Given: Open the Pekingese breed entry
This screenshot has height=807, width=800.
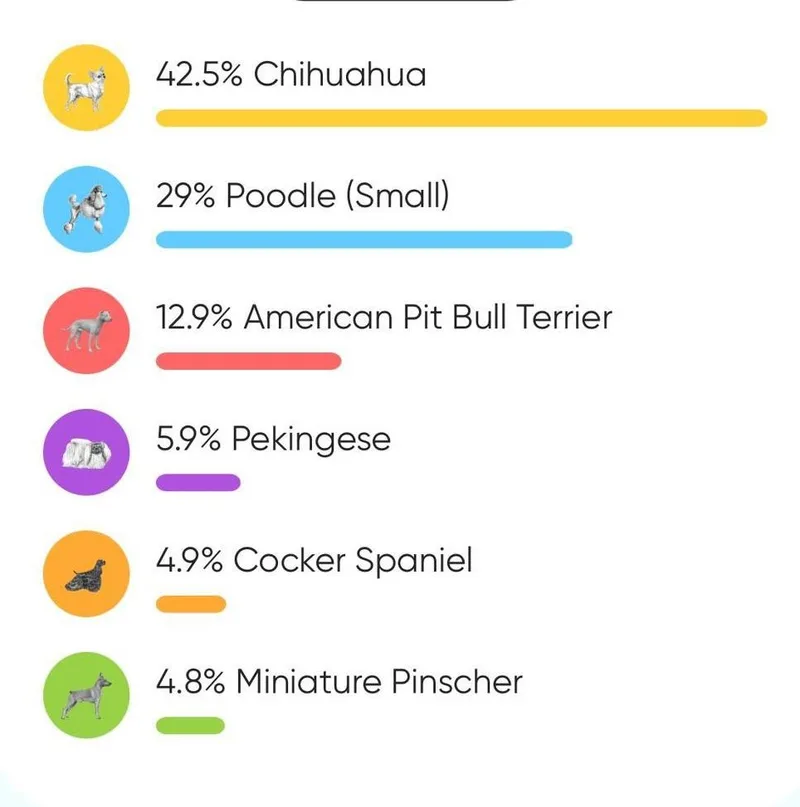Looking at the screenshot, I should click(x=273, y=439).
